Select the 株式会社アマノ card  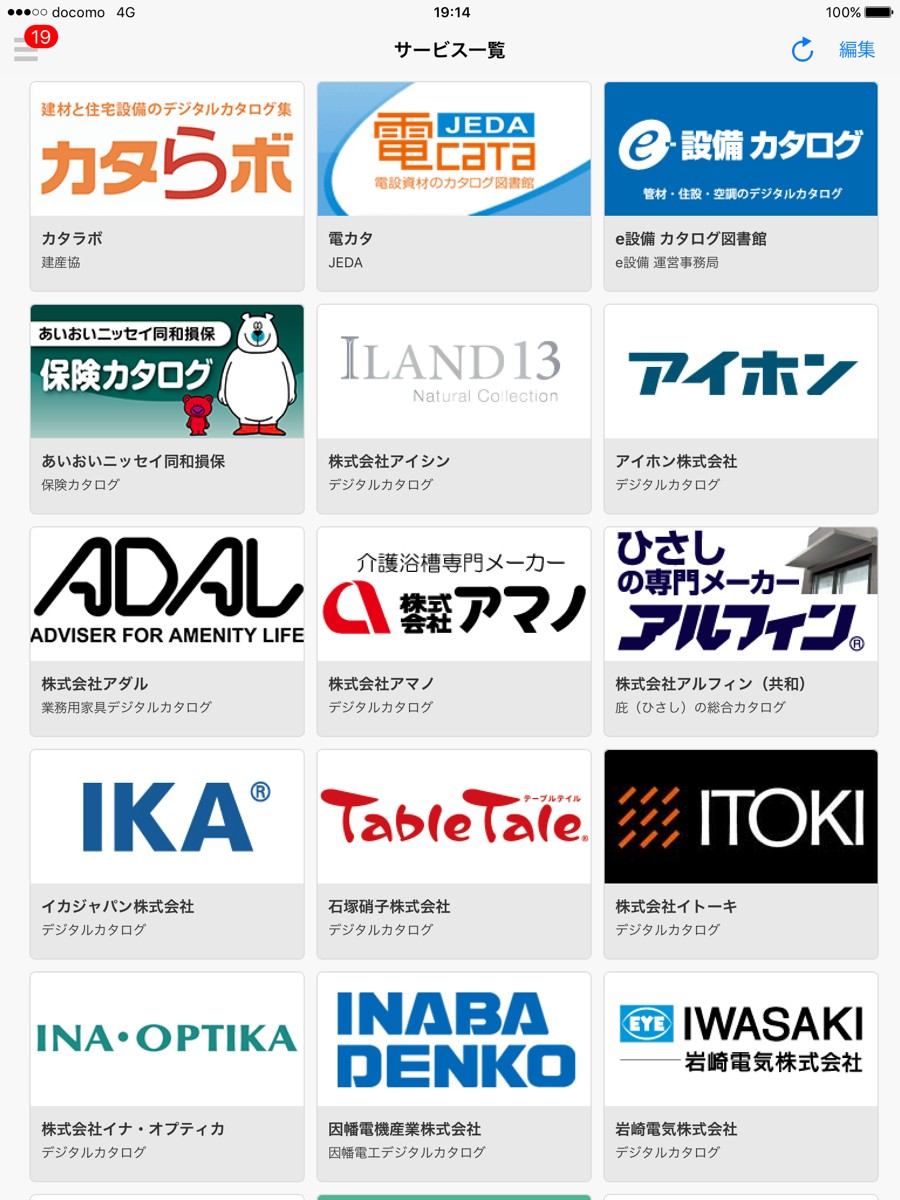[x=454, y=631]
